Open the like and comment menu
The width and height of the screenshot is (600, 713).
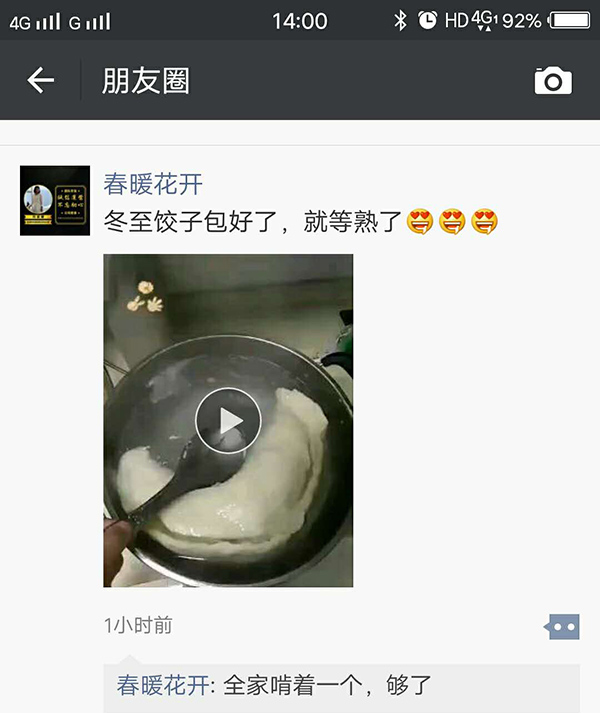[561, 627]
